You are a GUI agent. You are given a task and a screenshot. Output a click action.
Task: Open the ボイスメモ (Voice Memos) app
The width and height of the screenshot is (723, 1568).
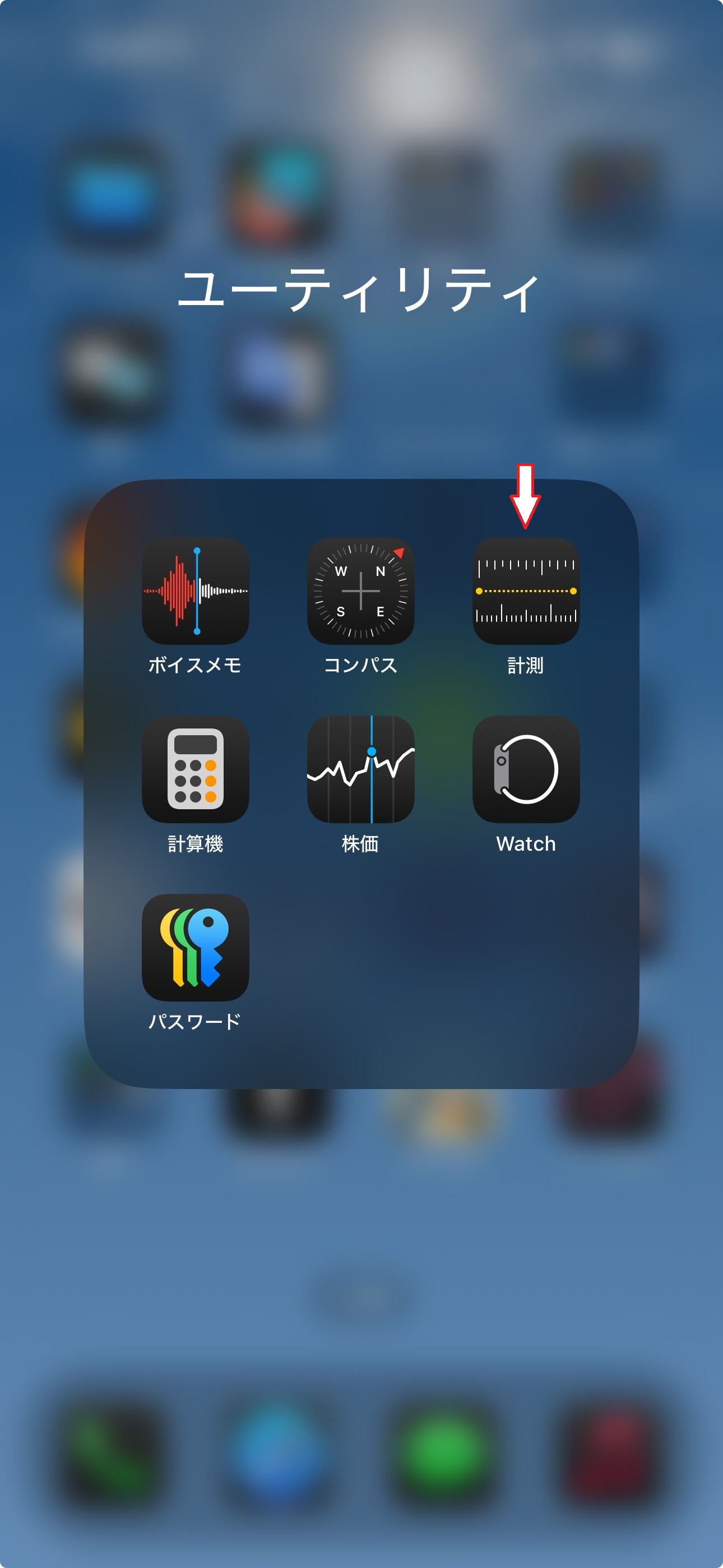point(196,591)
